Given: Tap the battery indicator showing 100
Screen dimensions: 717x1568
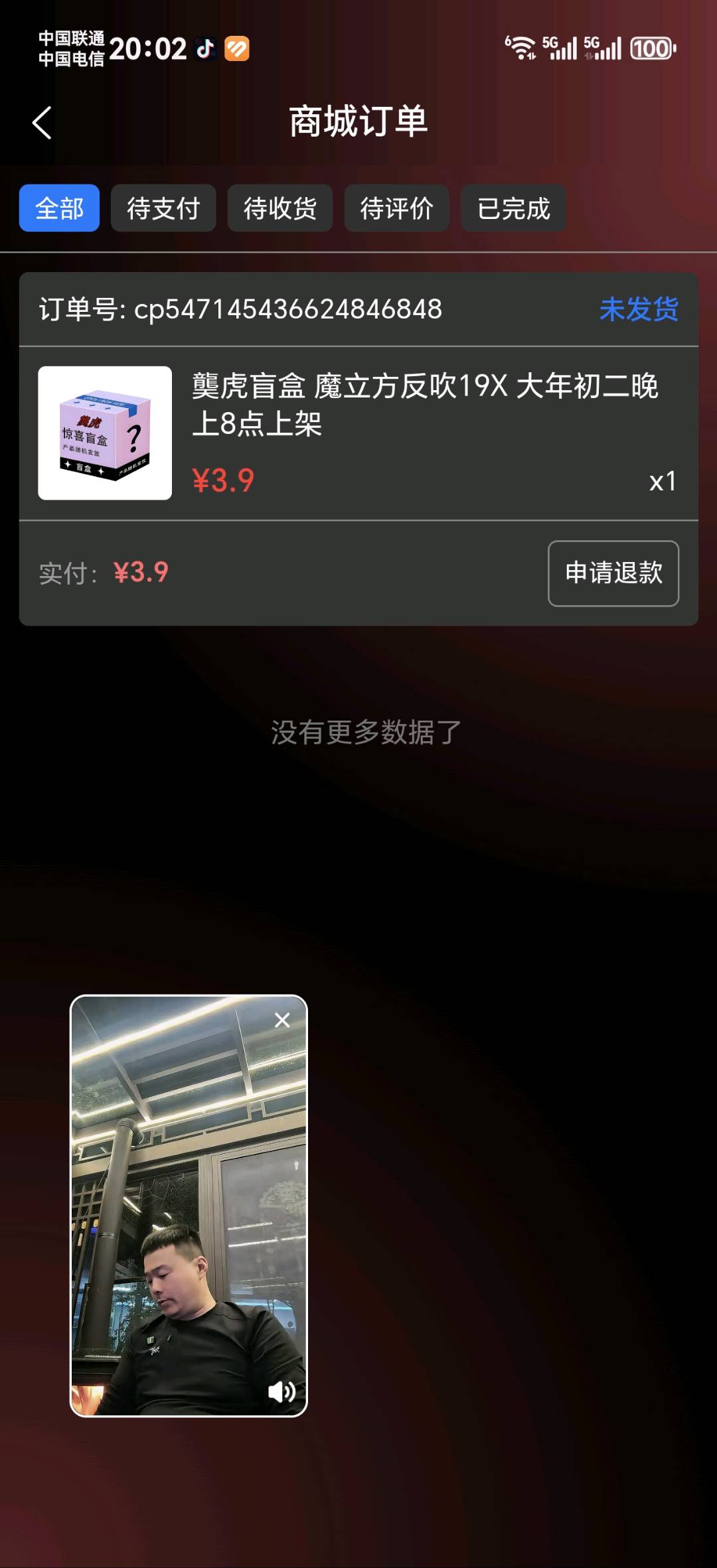Looking at the screenshot, I should coord(653,48).
